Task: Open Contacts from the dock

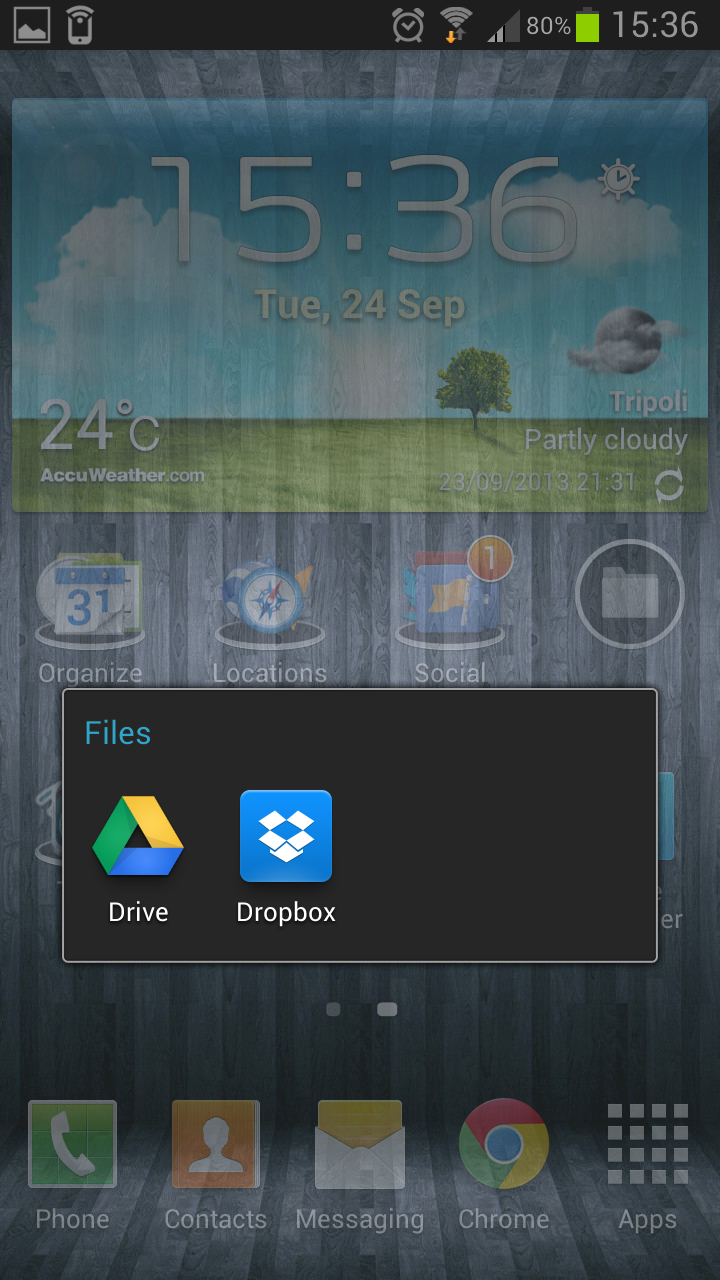Action: pyautogui.click(x=216, y=1160)
